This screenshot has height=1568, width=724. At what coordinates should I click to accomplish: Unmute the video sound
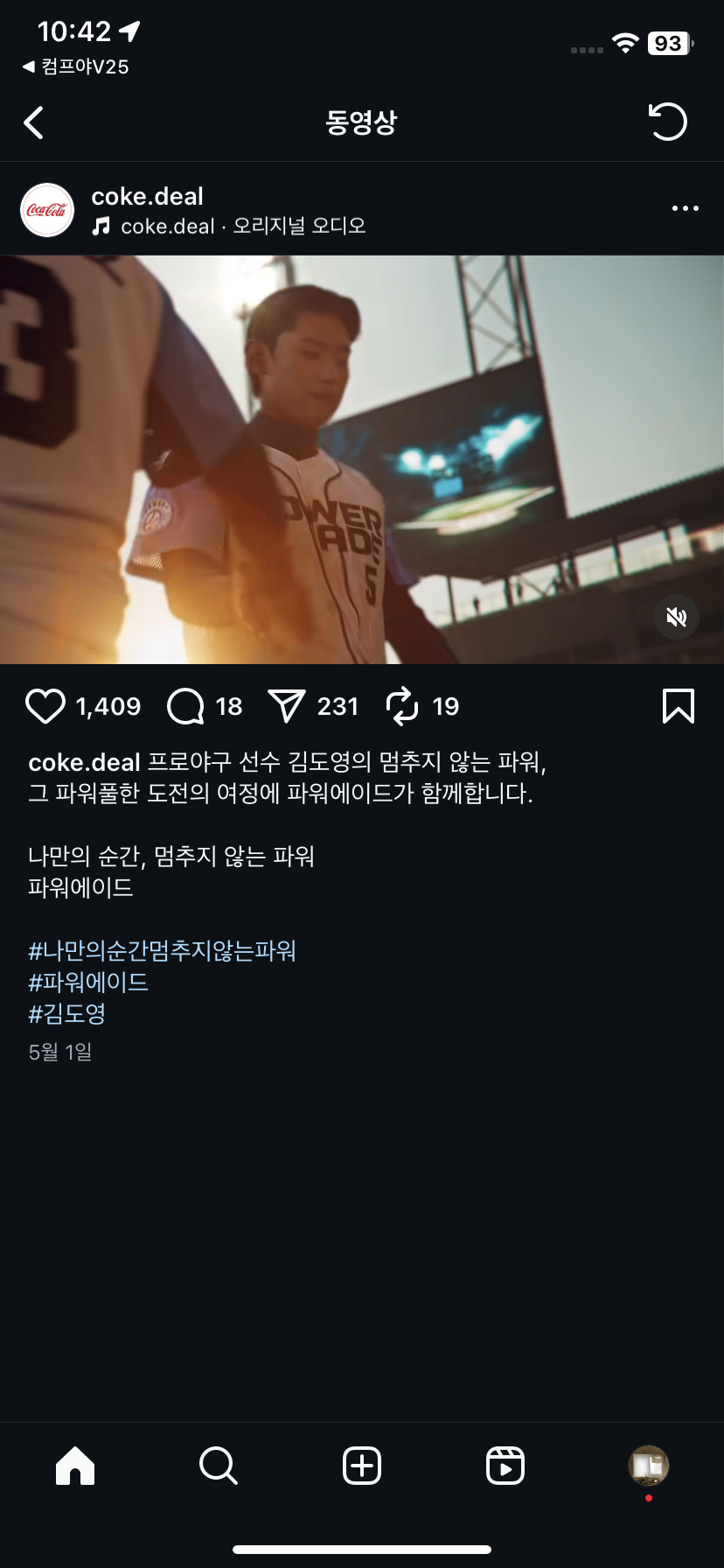[677, 617]
